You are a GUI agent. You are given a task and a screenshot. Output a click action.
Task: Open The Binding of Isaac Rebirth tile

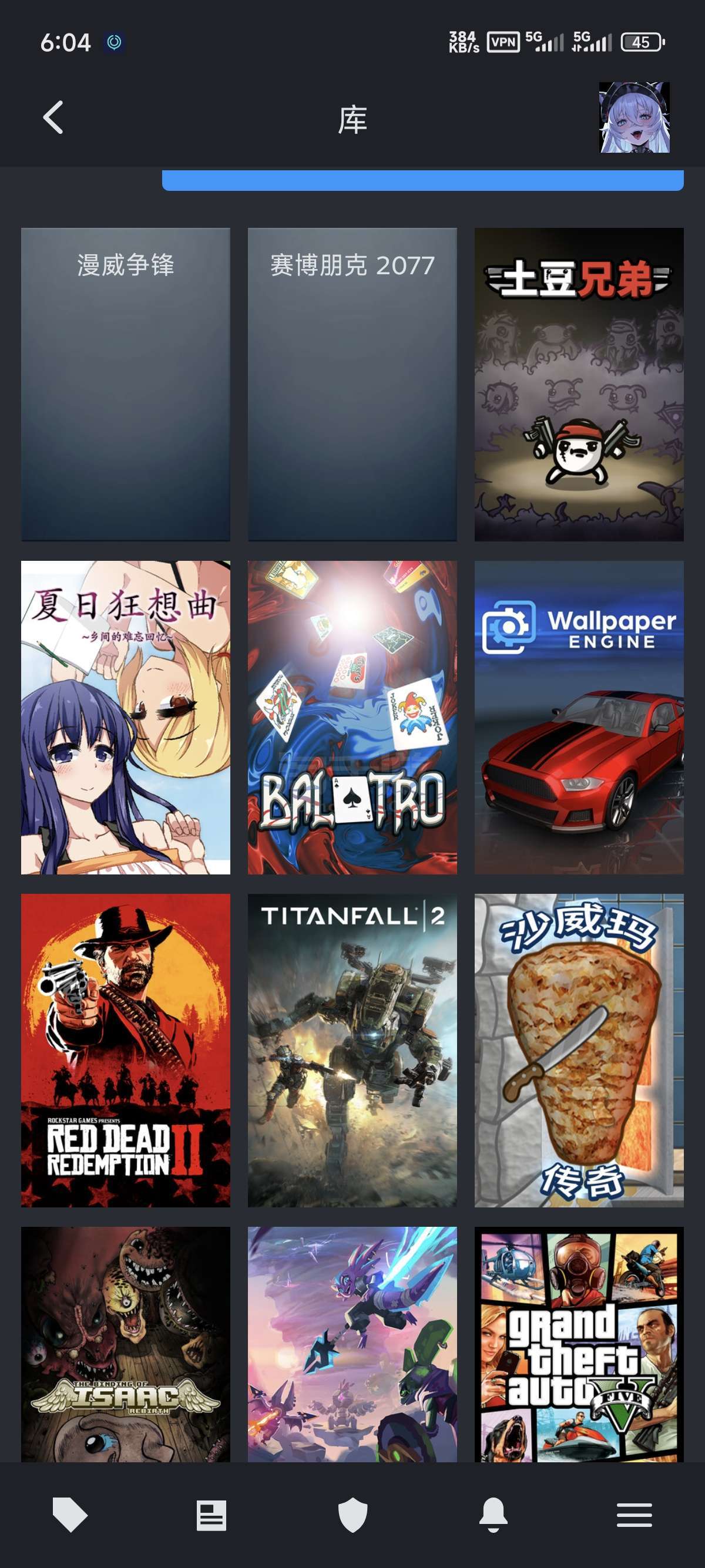[125, 1344]
